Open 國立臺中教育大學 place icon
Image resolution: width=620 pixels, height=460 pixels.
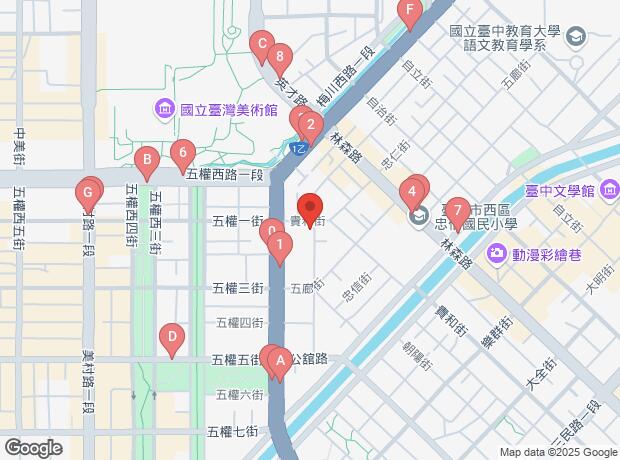tap(576, 37)
